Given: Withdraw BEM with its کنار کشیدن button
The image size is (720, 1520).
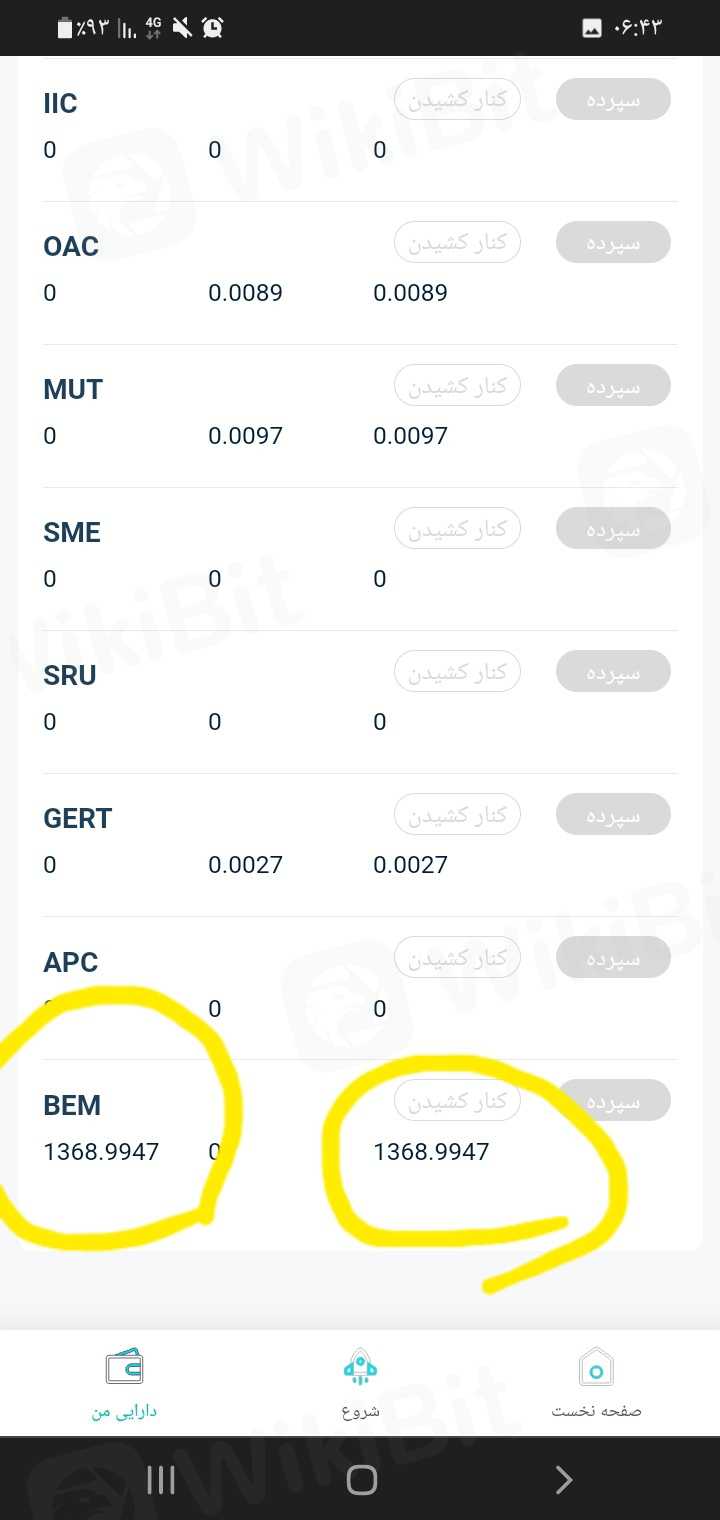Looking at the screenshot, I should click(x=457, y=1100).
